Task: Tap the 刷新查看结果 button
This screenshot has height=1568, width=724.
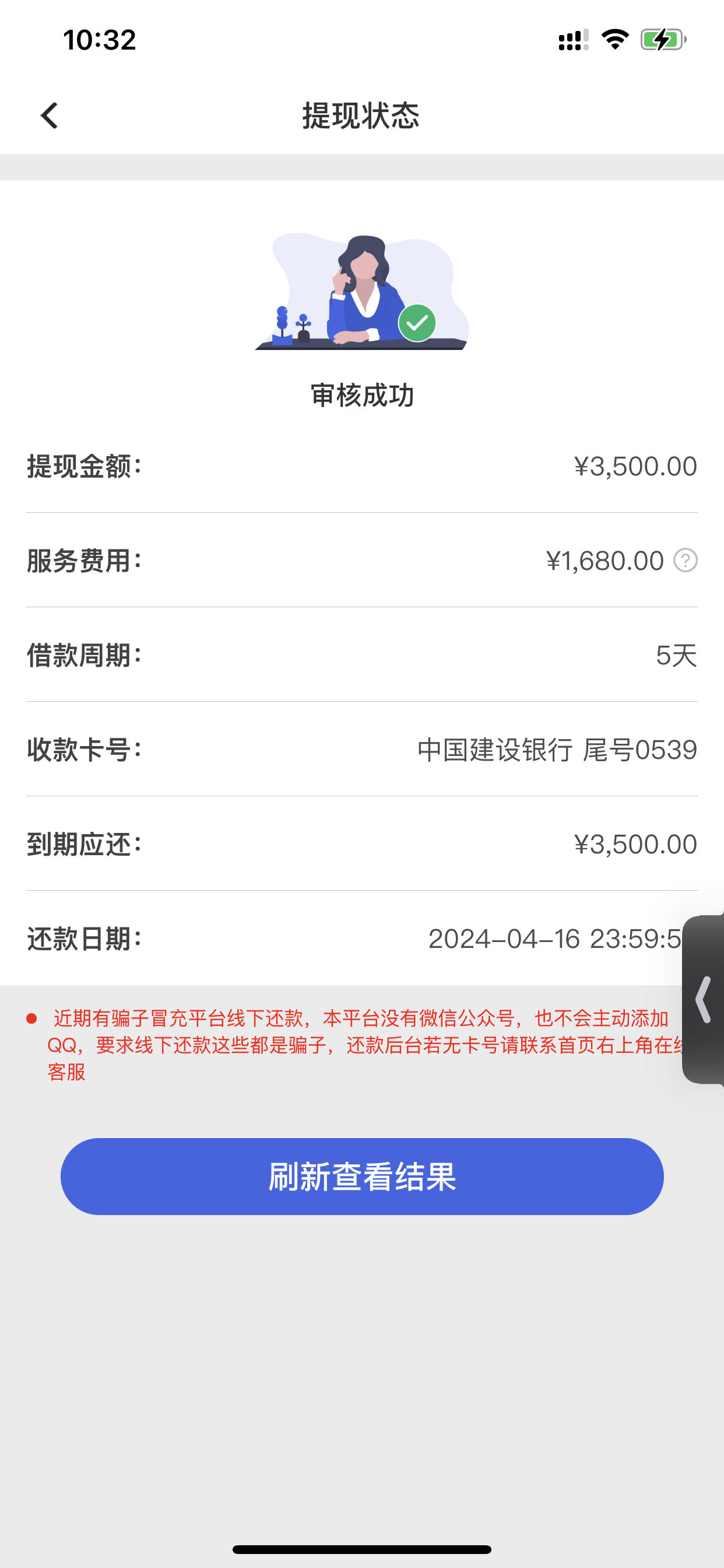Action: point(362,1176)
